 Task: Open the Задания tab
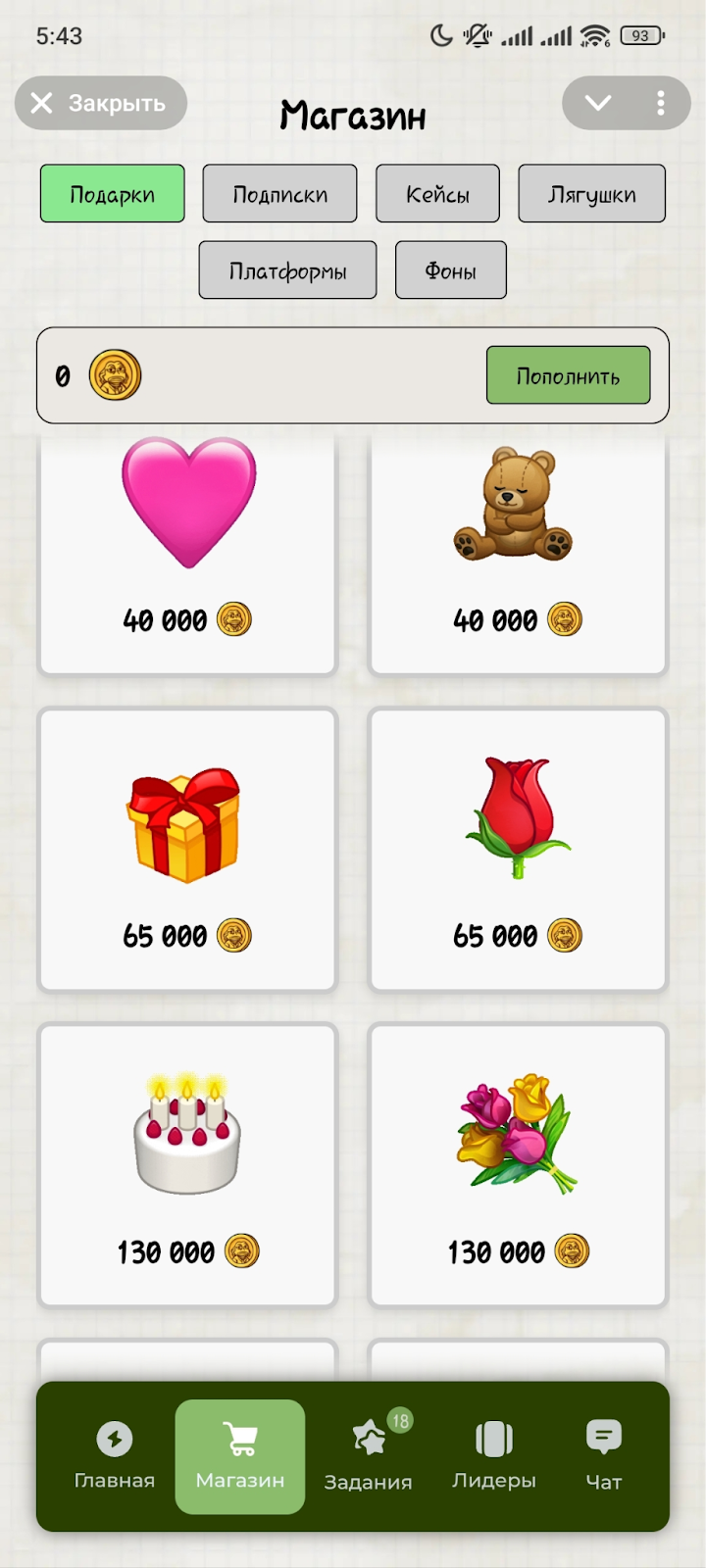tap(369, 1455)
